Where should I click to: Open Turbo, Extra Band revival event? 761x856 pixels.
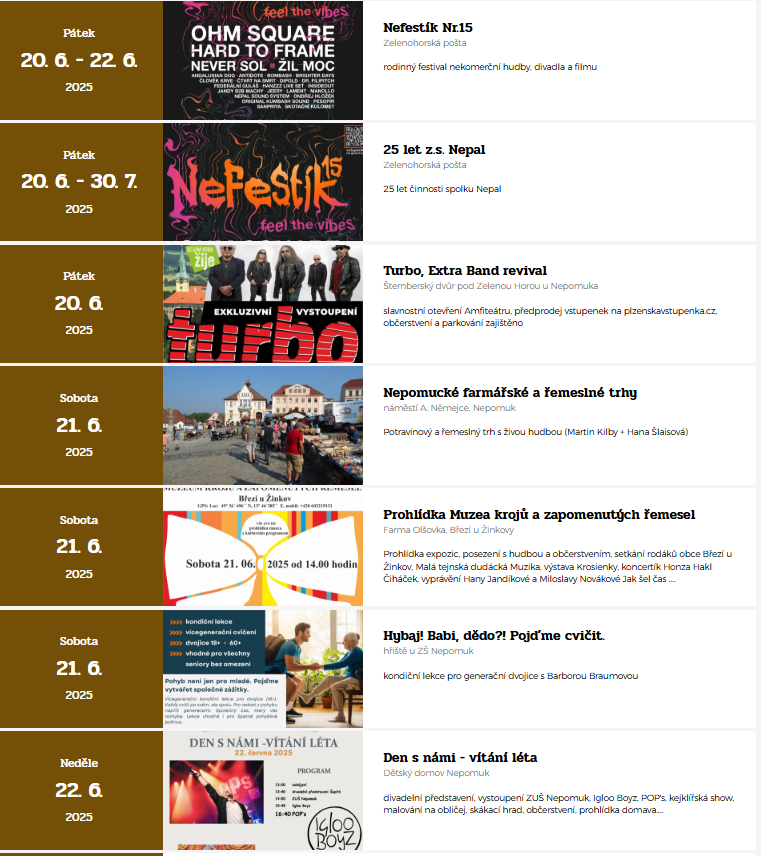point(465,271)
